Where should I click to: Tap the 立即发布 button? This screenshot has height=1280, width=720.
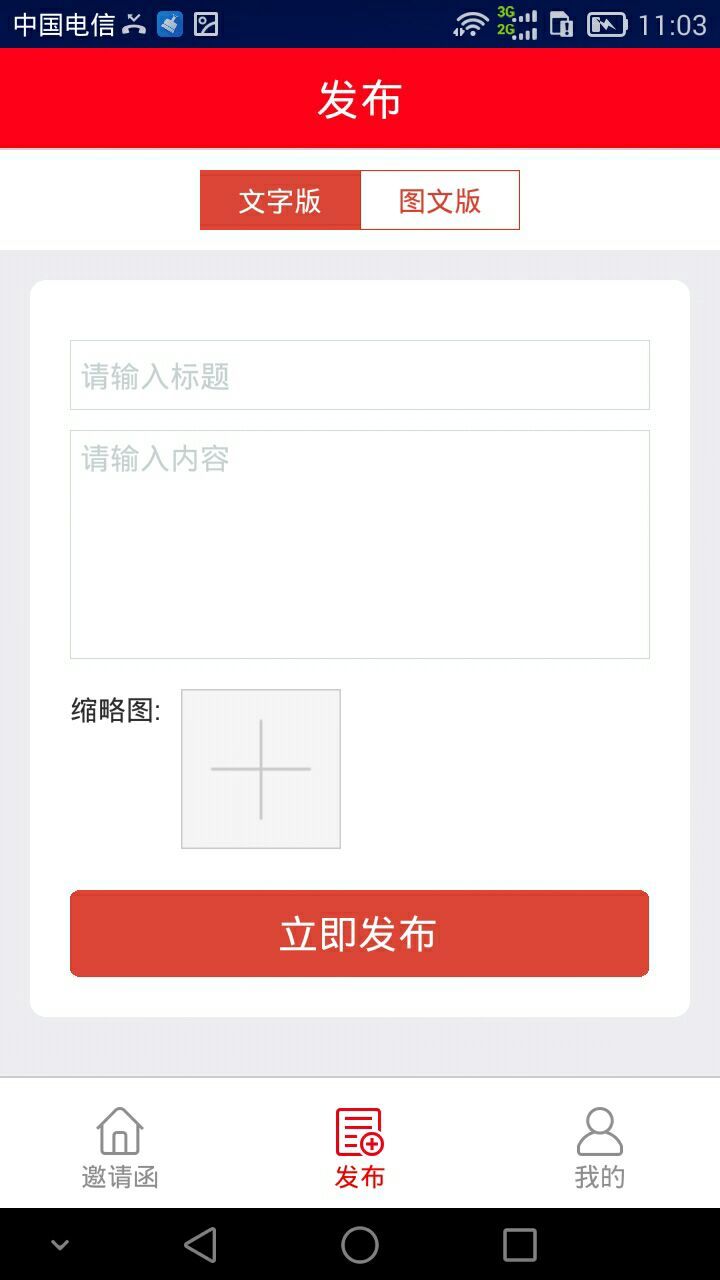point(360,933)
